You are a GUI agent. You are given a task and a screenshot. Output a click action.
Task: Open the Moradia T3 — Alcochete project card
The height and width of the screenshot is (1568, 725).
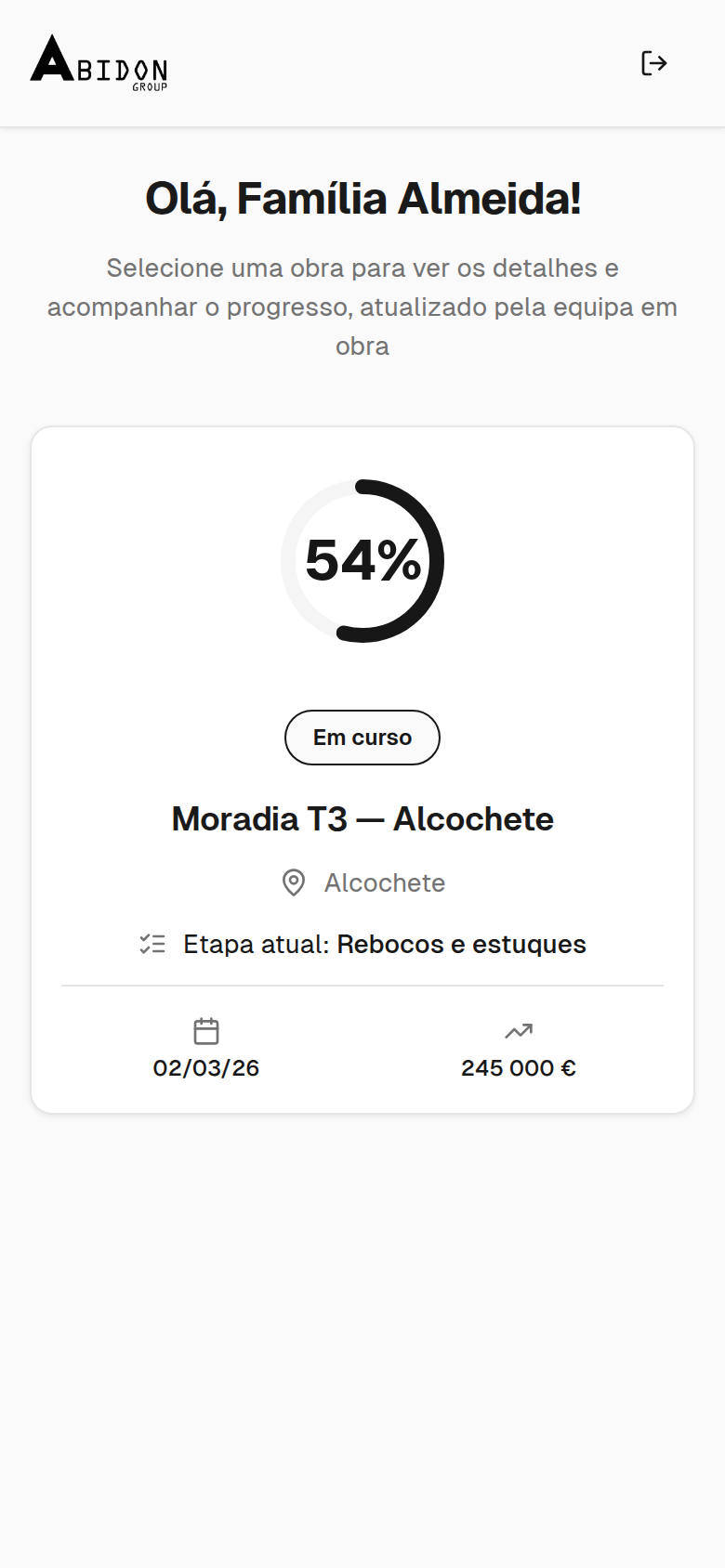(362, 769)
